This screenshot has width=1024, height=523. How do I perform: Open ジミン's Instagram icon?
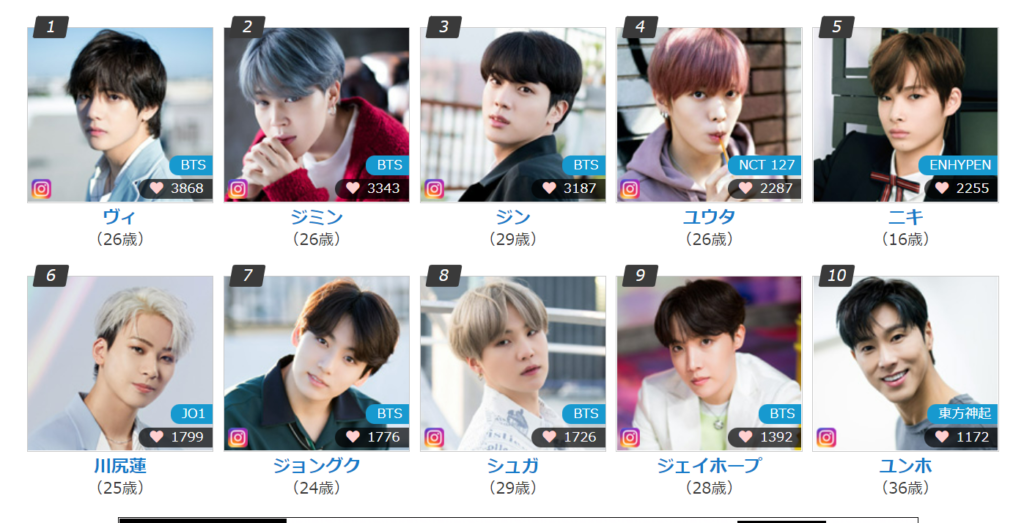click(x=238, y=188)
